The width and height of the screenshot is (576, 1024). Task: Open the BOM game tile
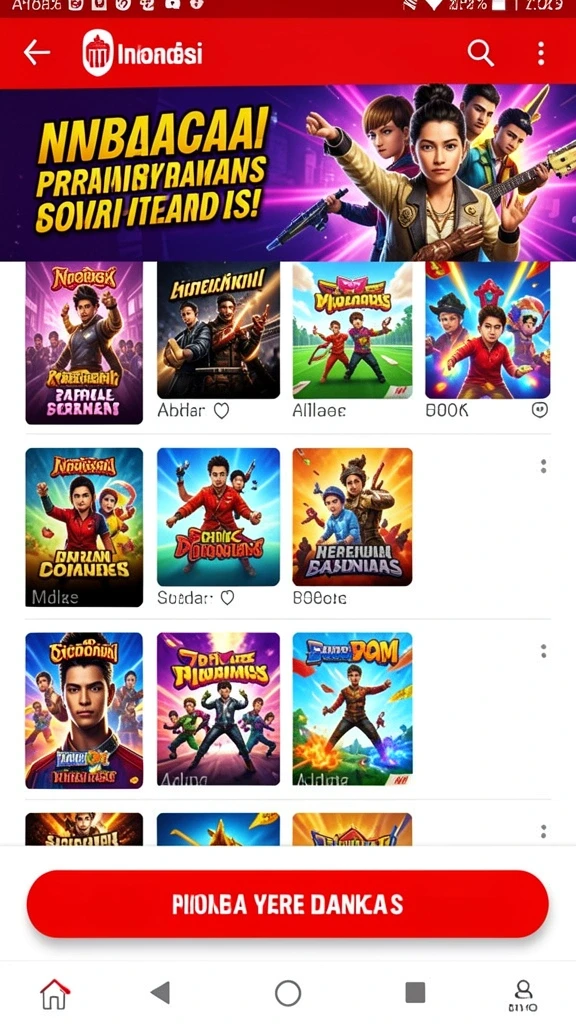[x=353, y=709]
